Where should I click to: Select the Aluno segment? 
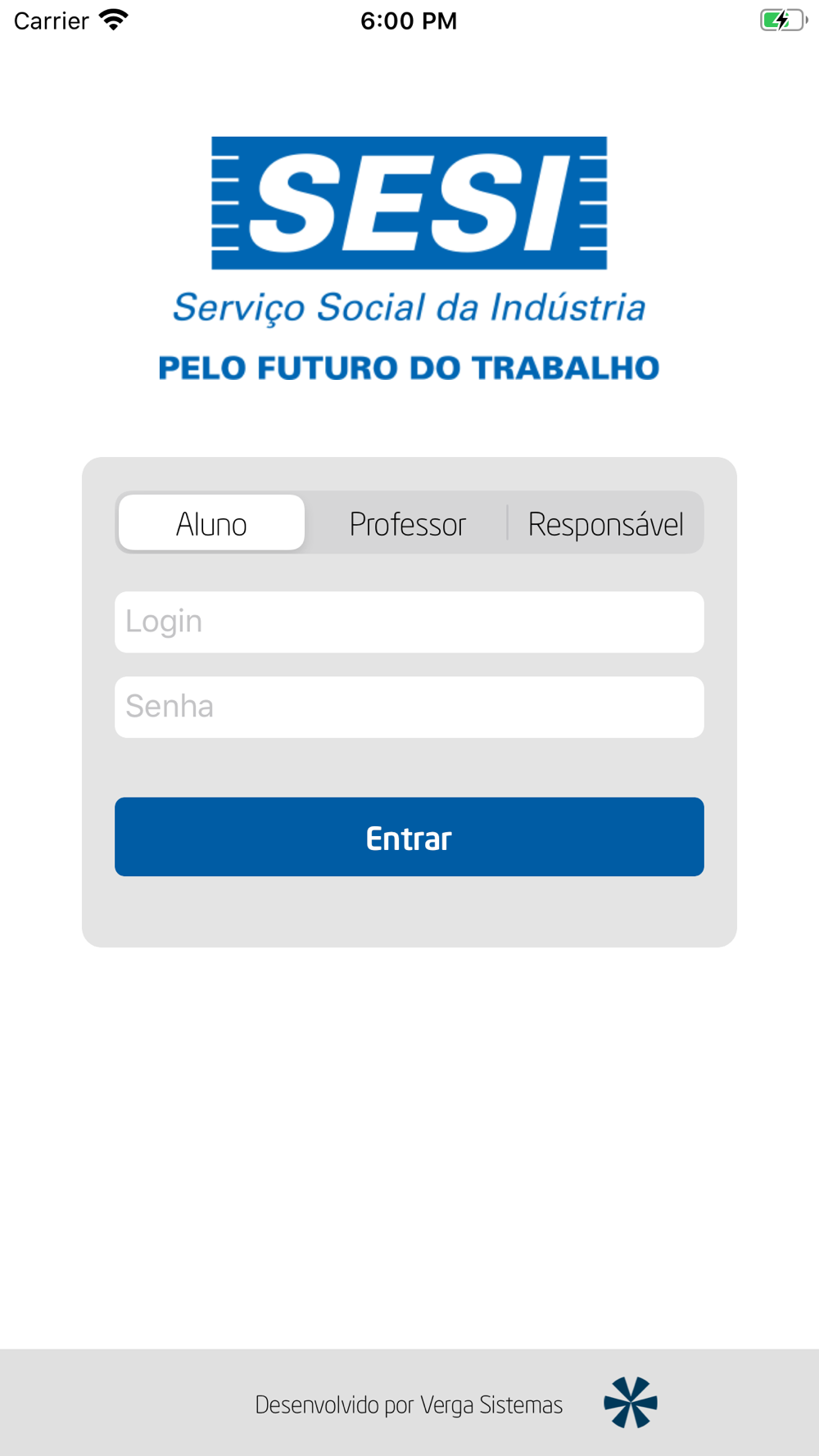pos(212,522)
